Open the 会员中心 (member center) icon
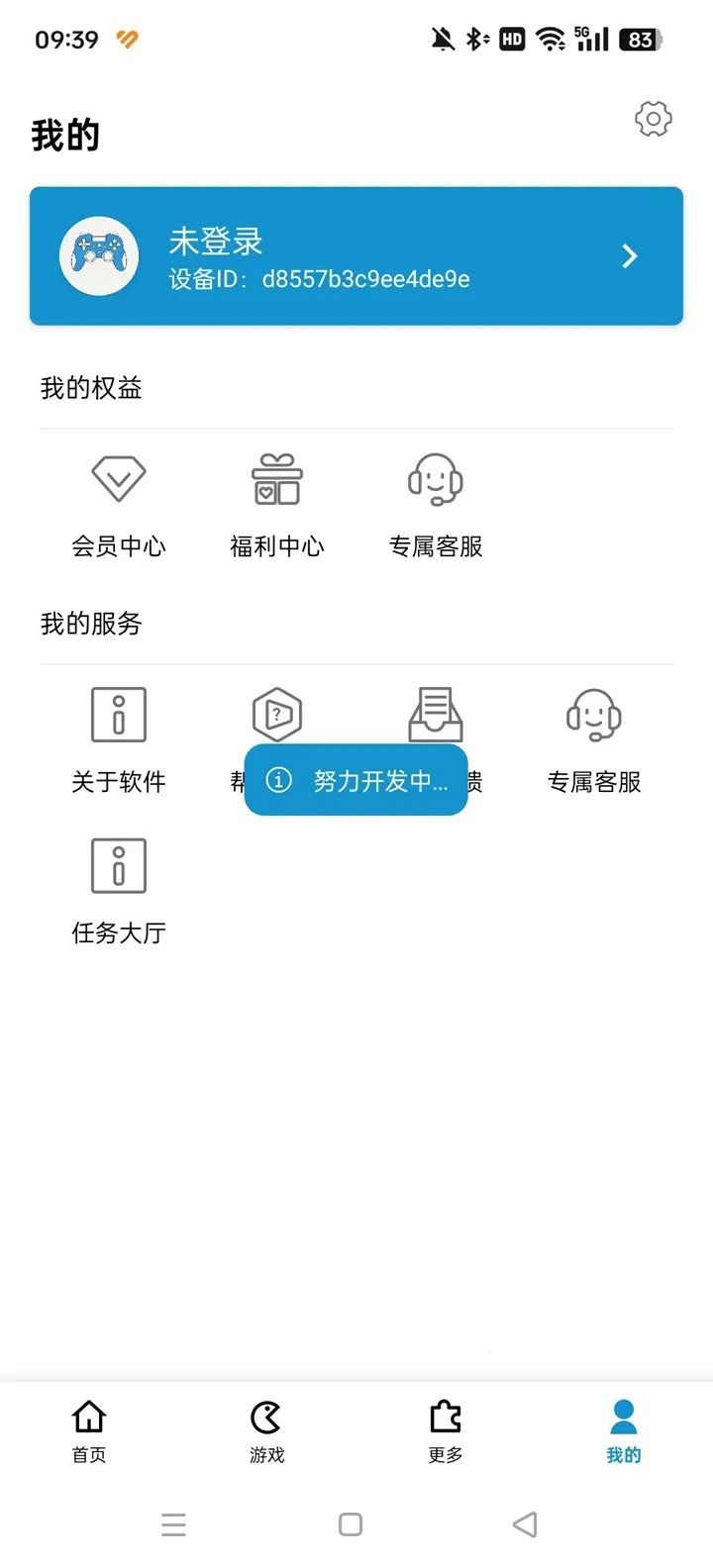Screen dimensions: 713x1568 pyautogui.click(x=119, y=477)
